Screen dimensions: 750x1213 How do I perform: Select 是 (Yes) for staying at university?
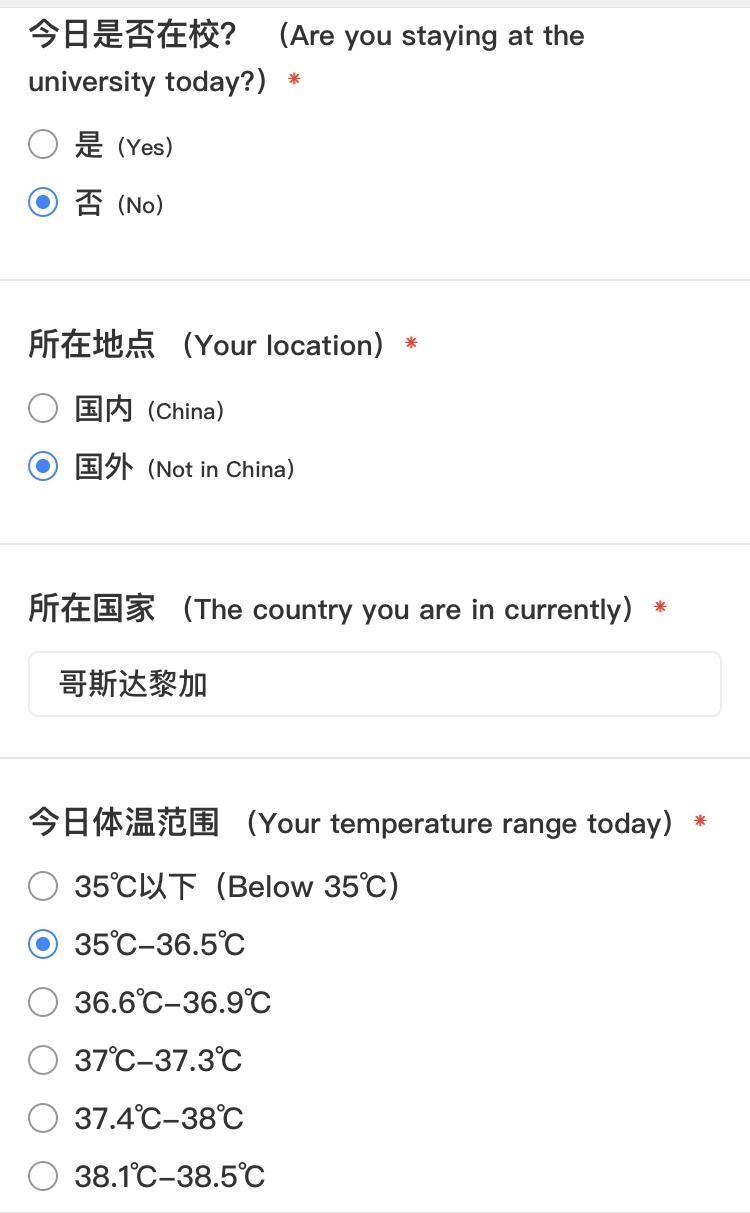(43, 145)
